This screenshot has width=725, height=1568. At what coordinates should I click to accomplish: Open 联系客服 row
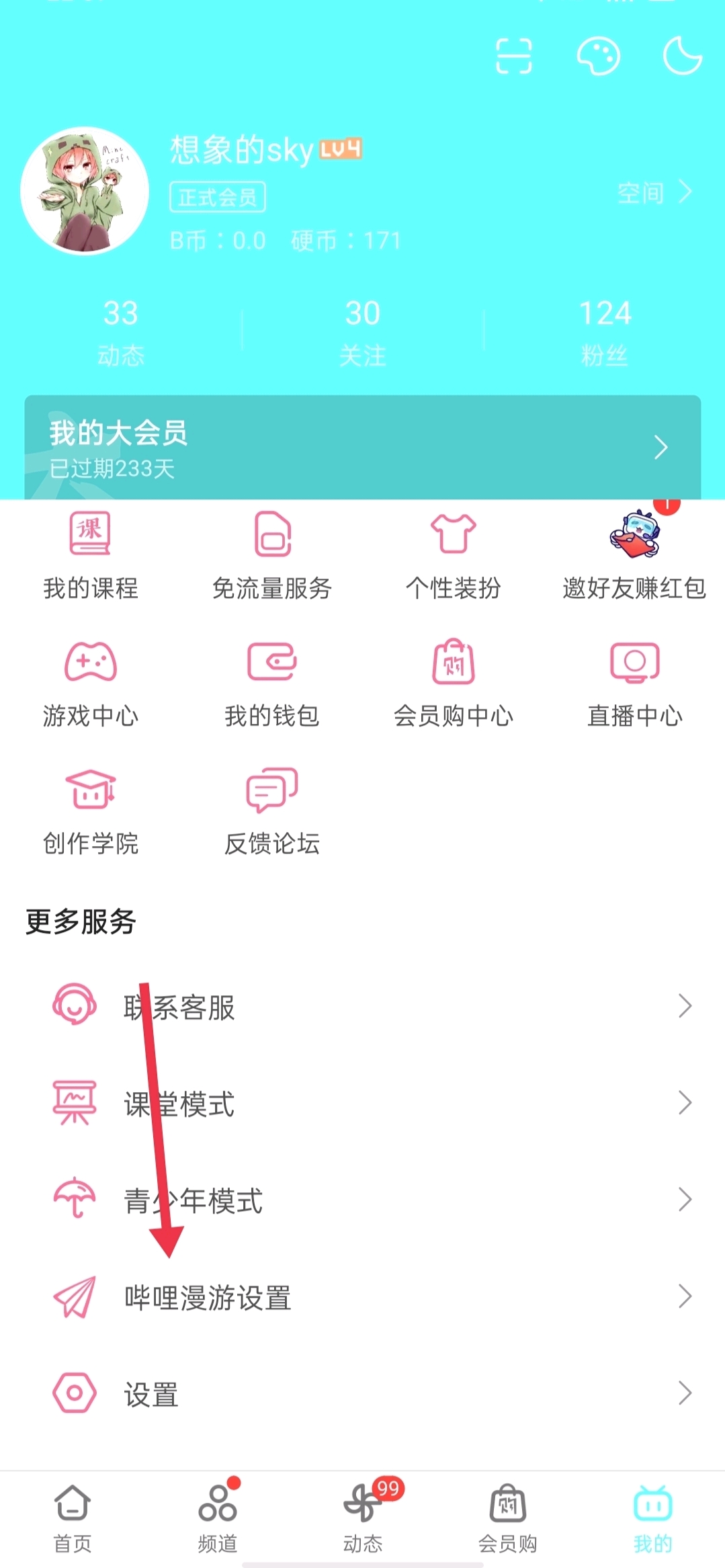pos(362,1007)
